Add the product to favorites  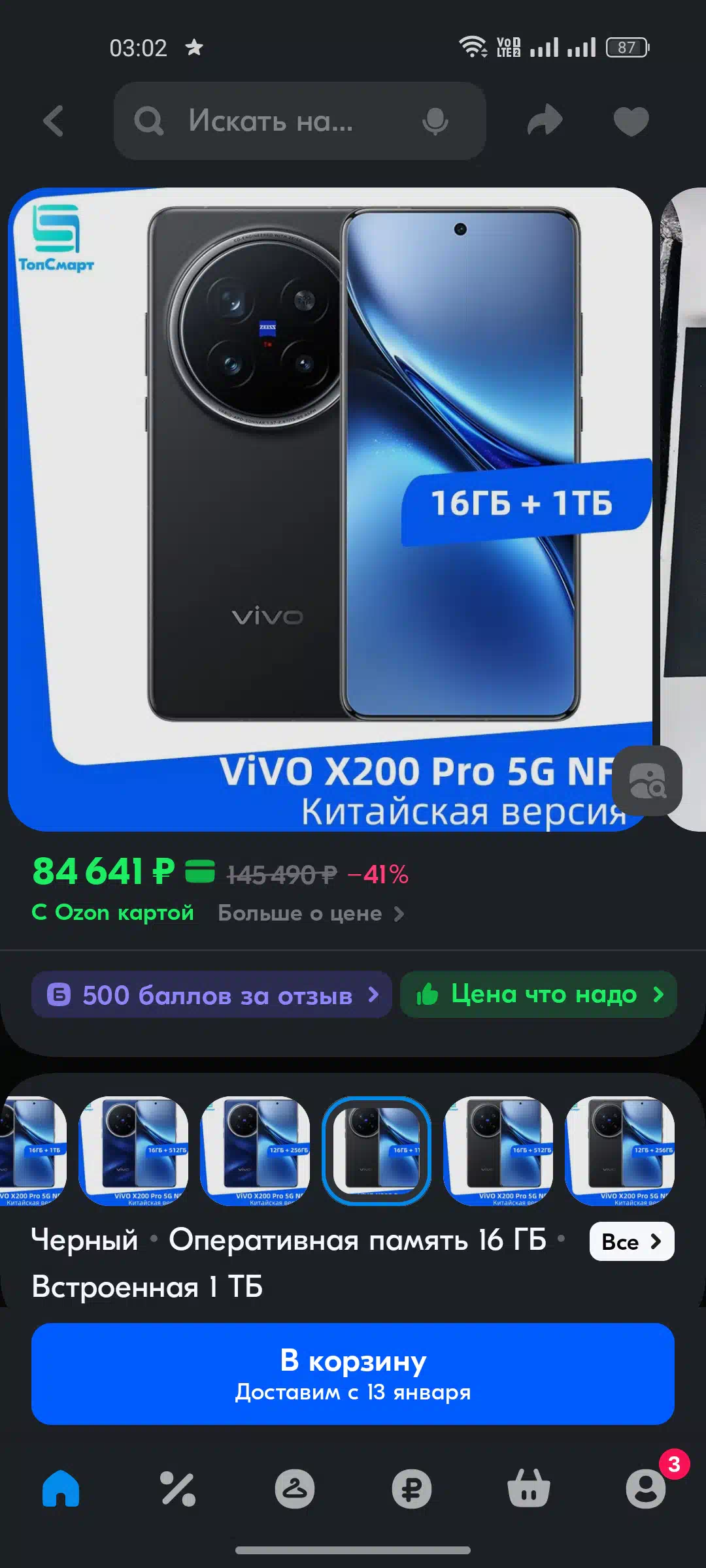pos(631,121)
